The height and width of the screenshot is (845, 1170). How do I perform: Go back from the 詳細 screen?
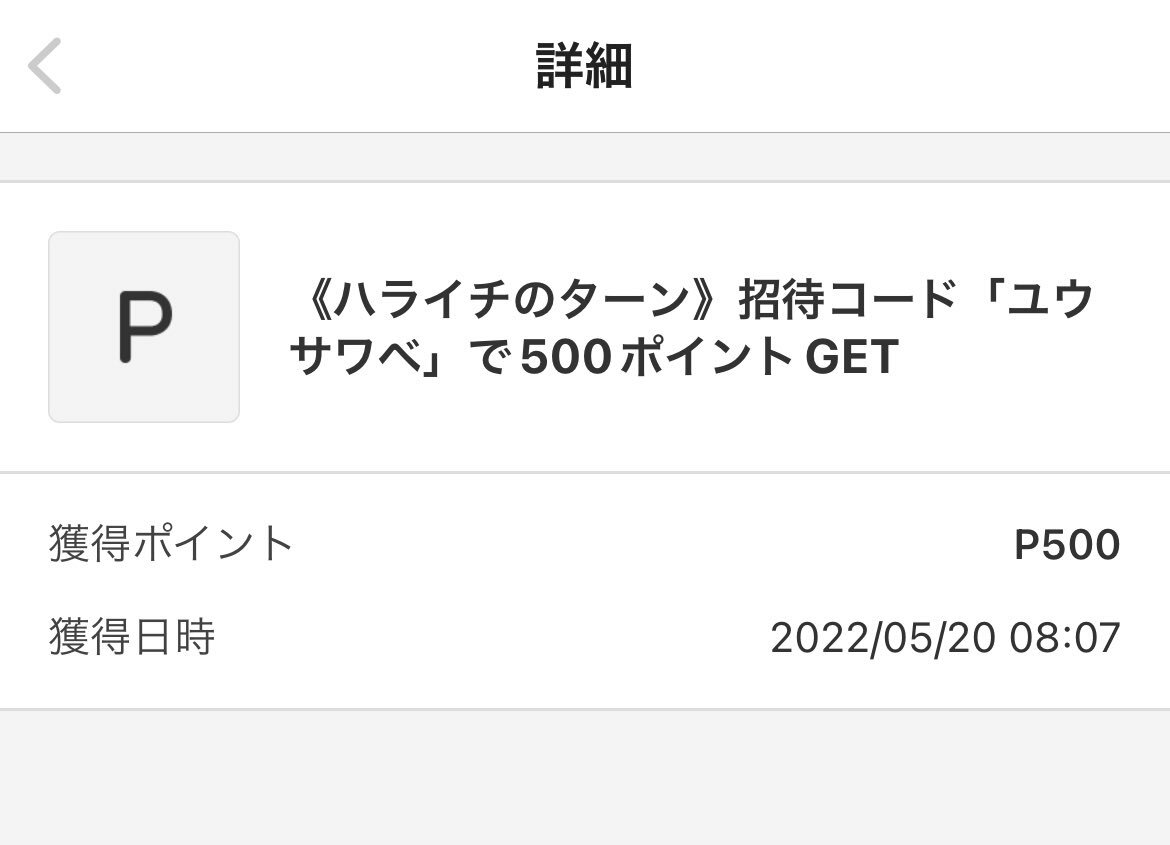[45, 66]
